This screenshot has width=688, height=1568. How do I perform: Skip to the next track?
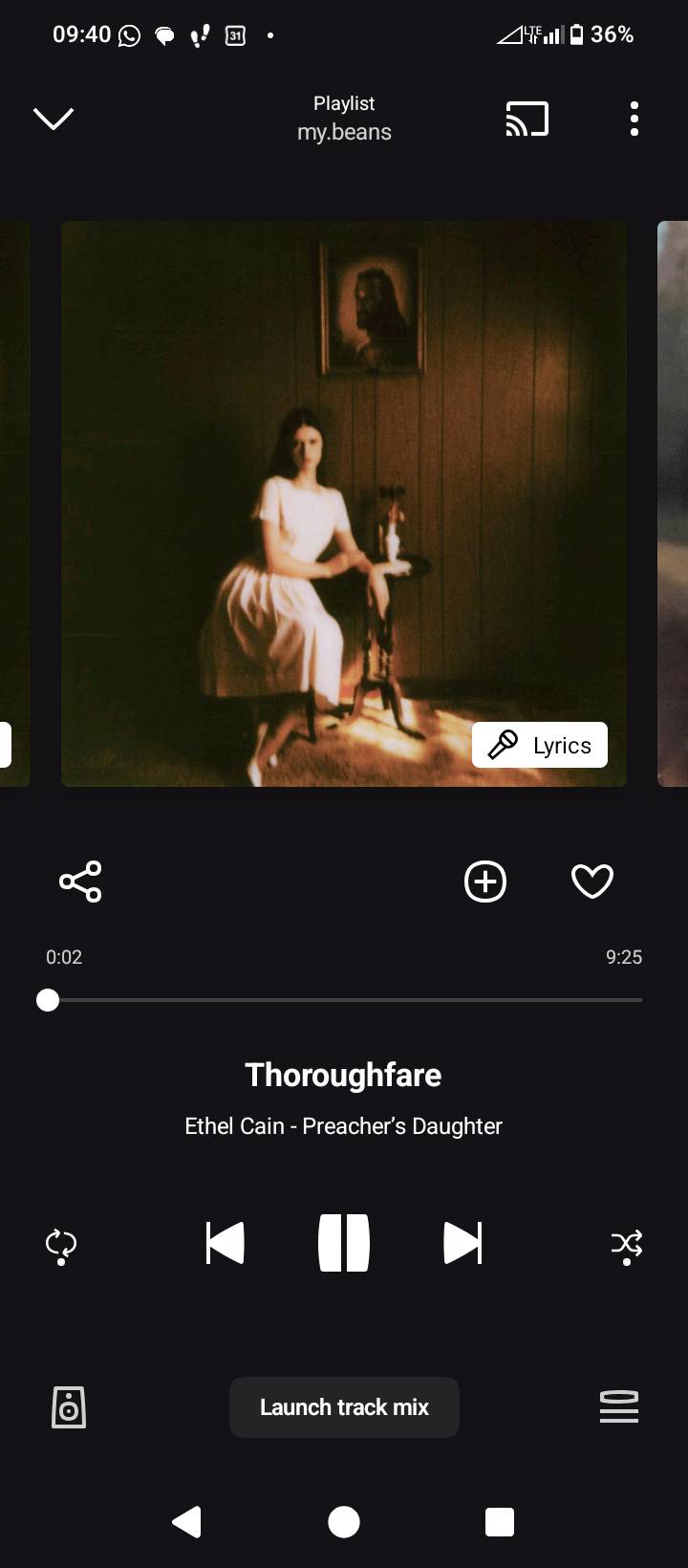[462, 1243]
